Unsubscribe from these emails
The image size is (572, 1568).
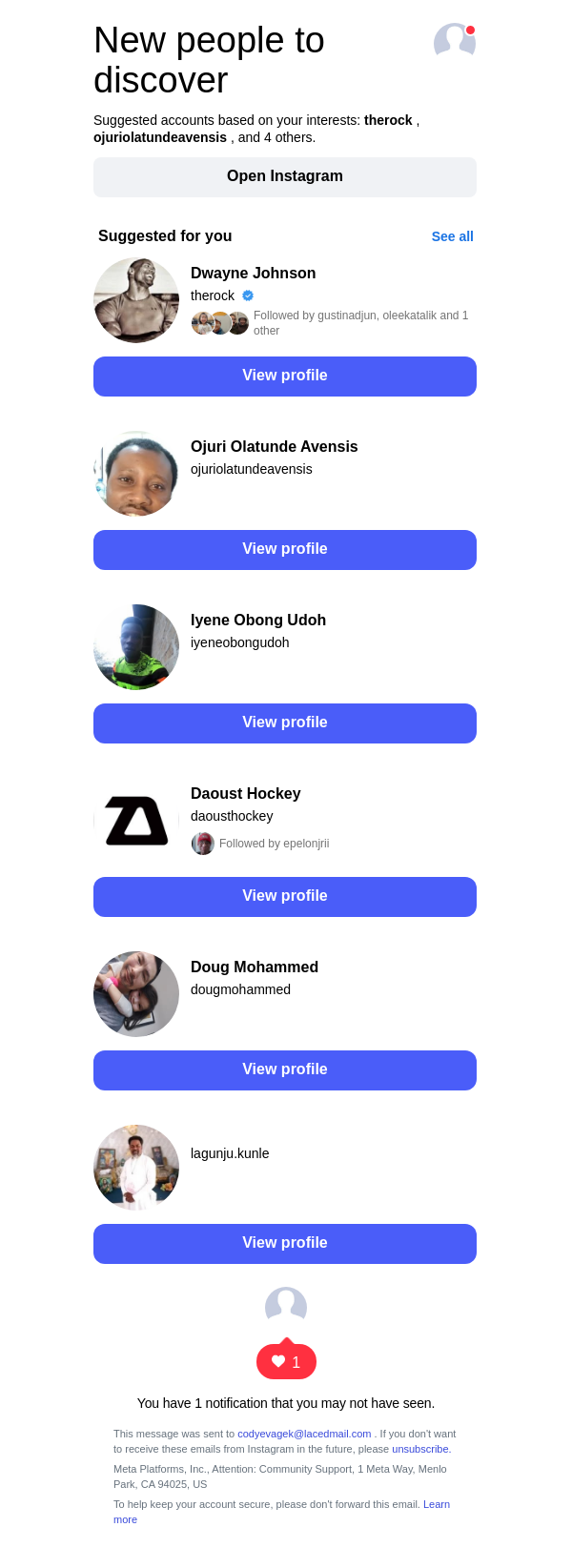(420, 1449)
